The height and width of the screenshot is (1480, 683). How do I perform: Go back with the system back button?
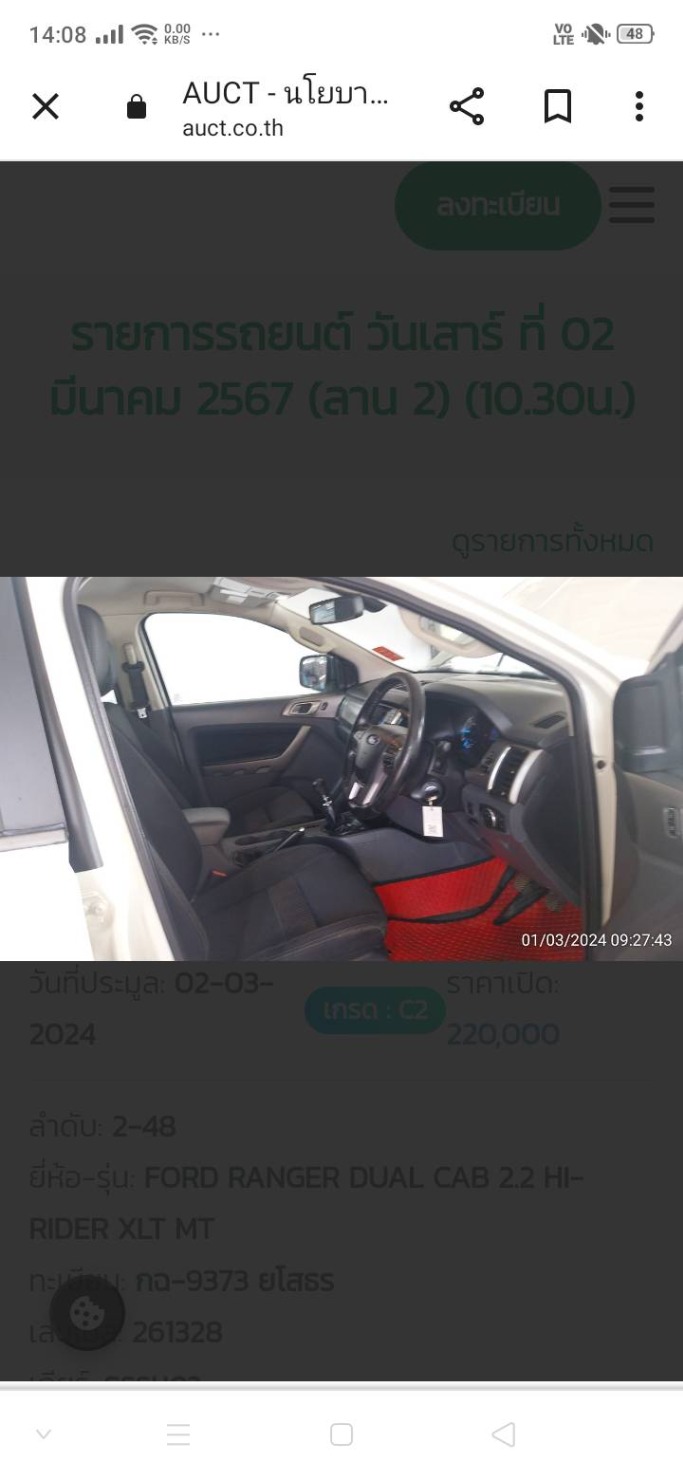coord(504,1435)
